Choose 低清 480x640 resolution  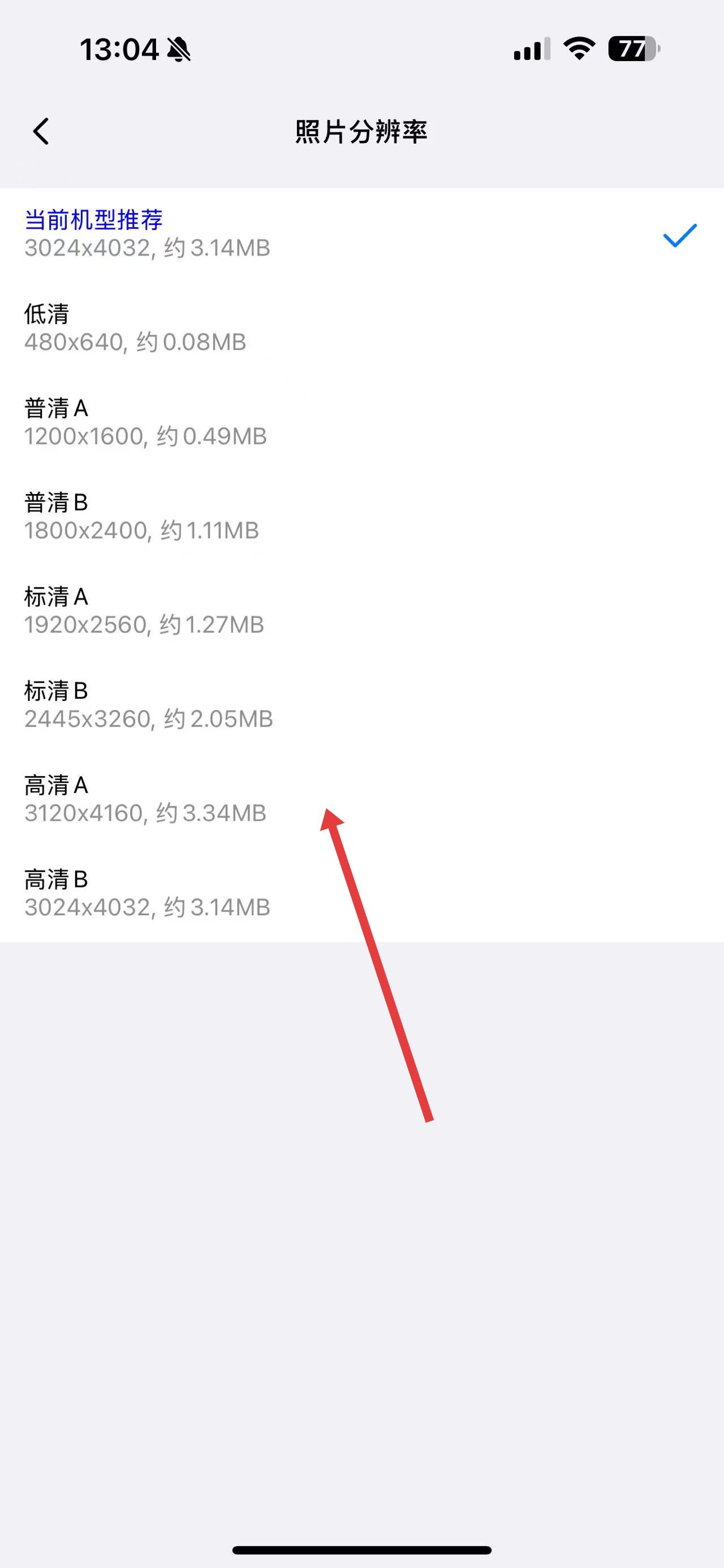tap(134, 328)
